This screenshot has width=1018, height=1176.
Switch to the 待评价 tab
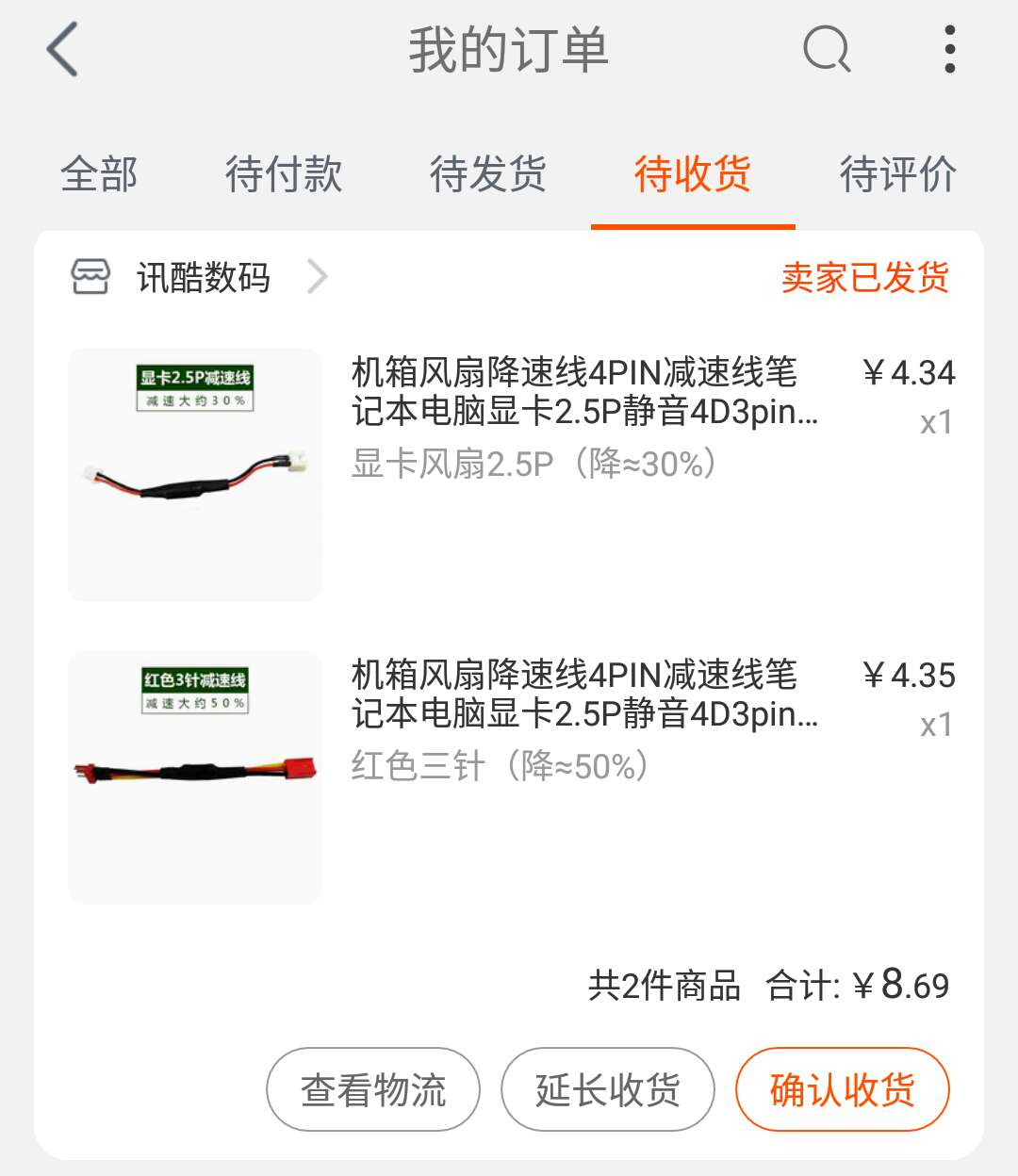pyautogui.click(x=897, y=174)
